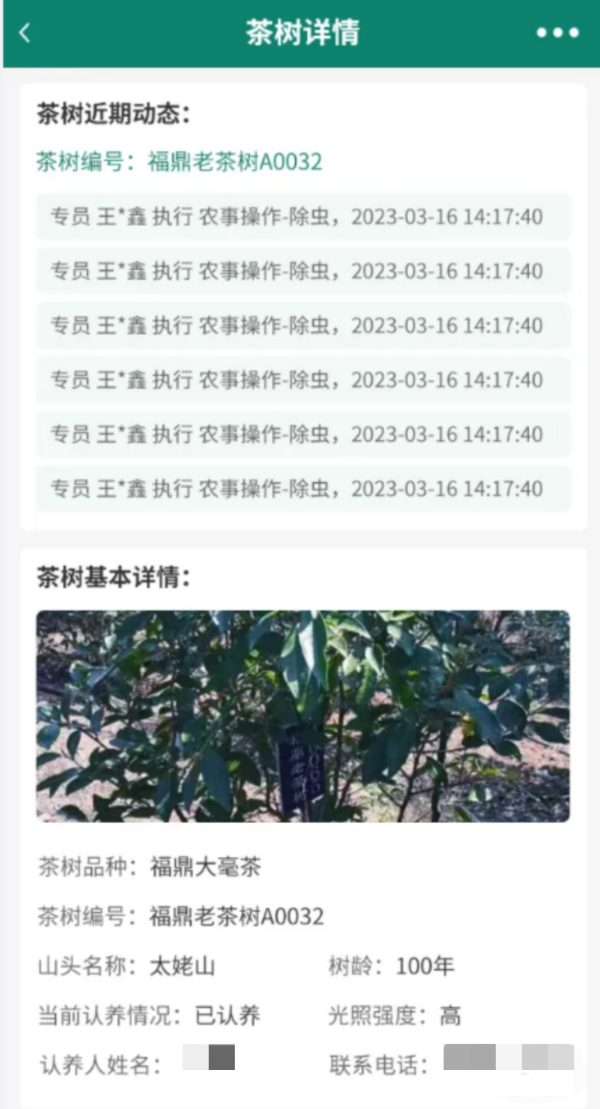This screenshot has height=1109, width=600.
Task: Go back from the tea tree details page
Action: (x=25, y=32)
